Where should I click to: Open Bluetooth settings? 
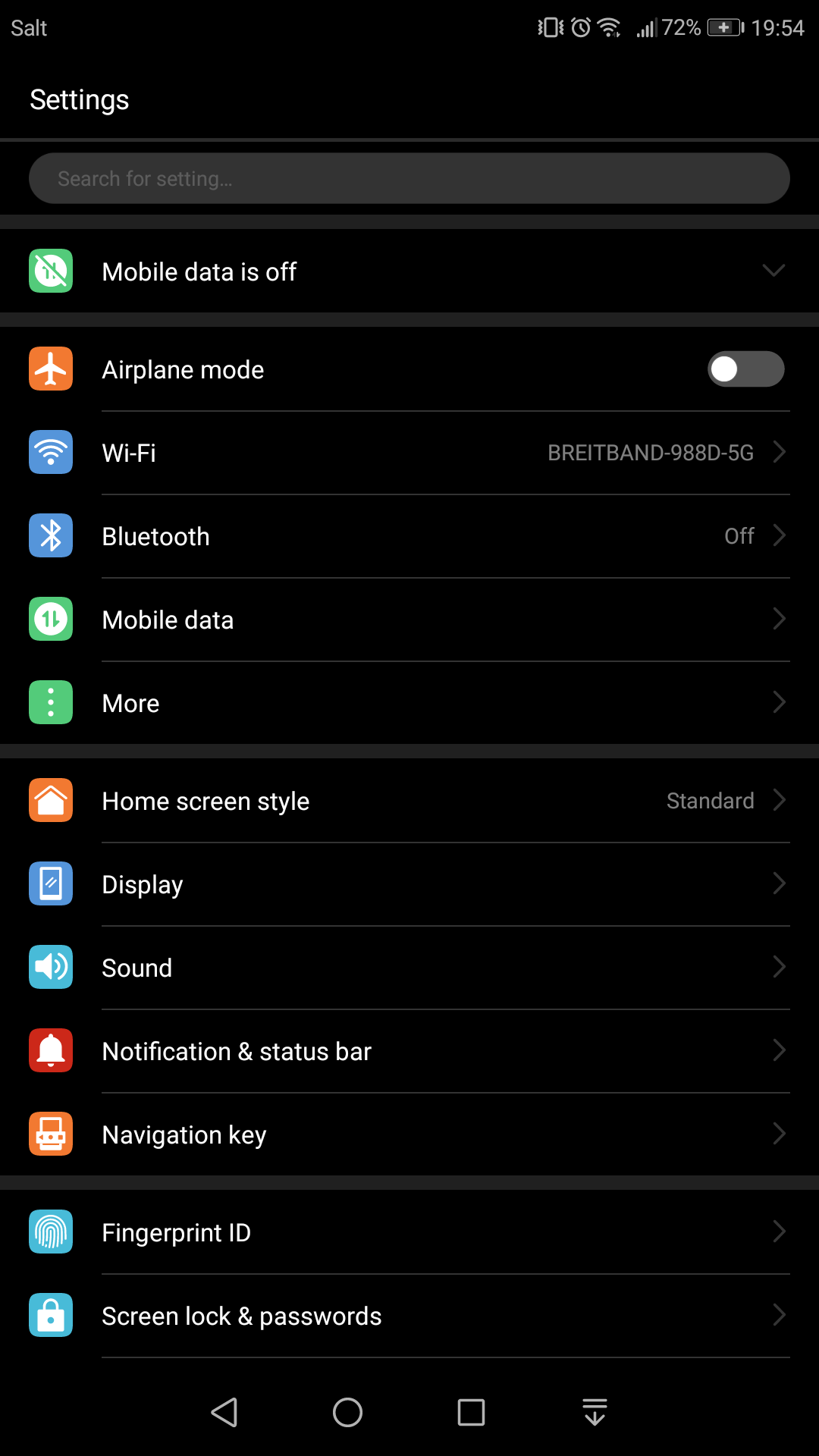point(409,536)
